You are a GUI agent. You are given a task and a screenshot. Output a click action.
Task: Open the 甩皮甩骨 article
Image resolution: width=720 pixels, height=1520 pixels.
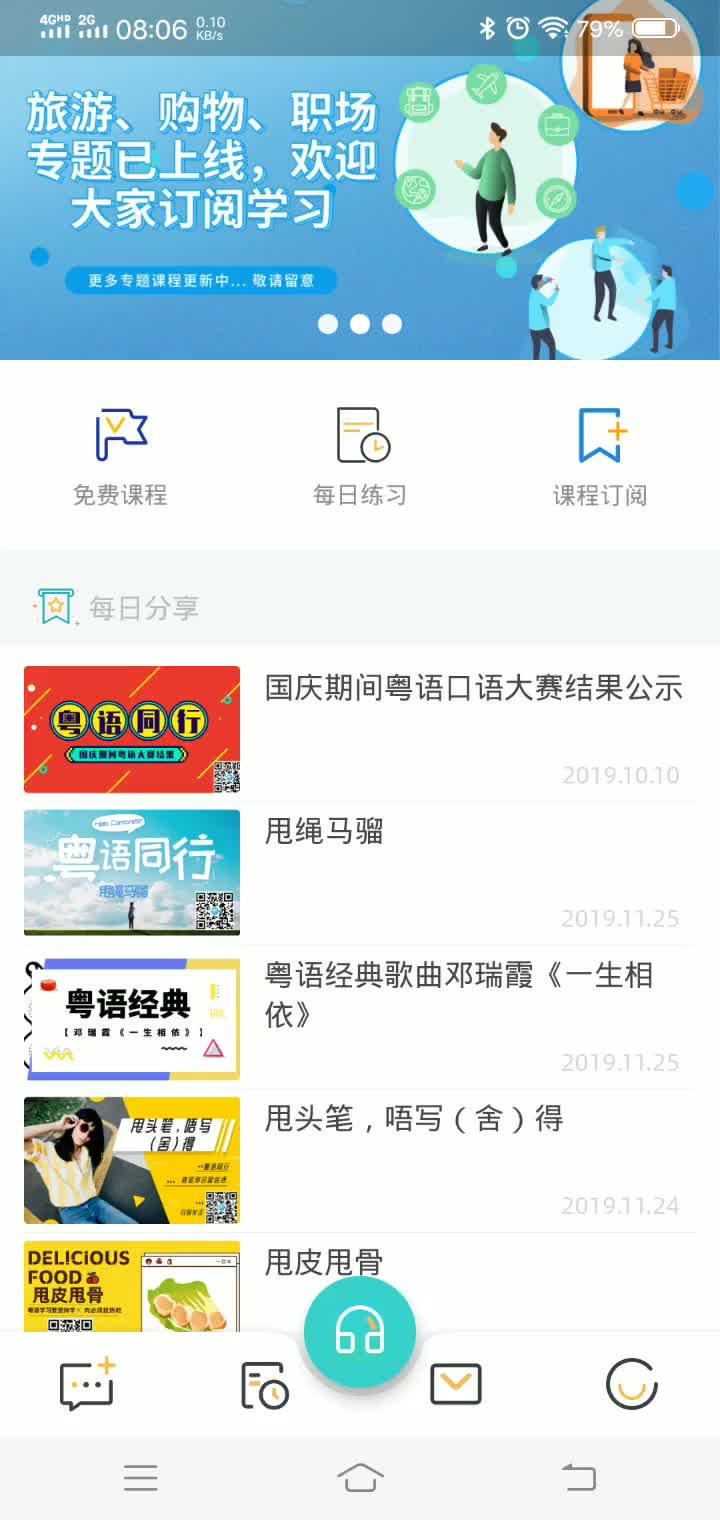pos(324,1263)
